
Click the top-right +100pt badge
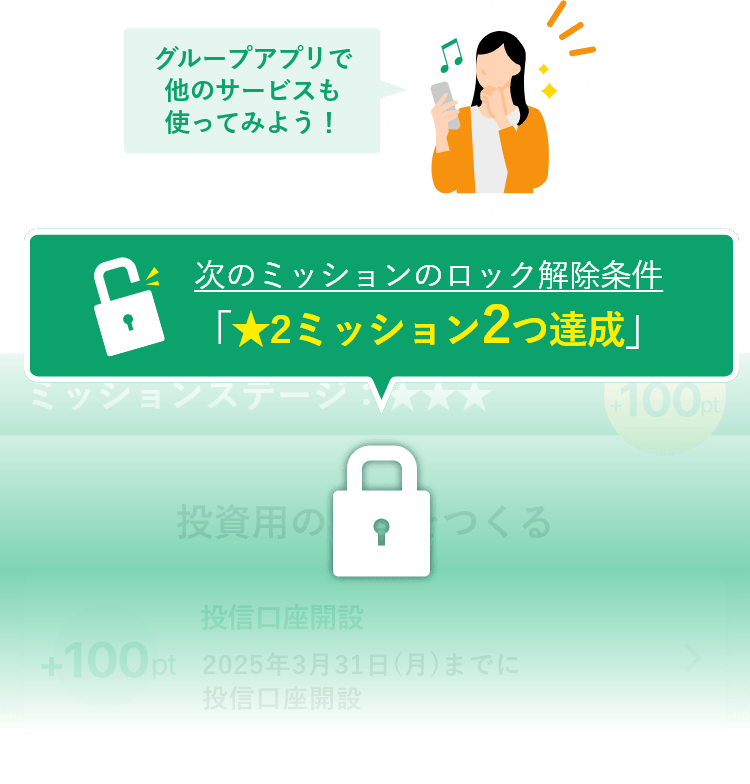pos(665,402)
